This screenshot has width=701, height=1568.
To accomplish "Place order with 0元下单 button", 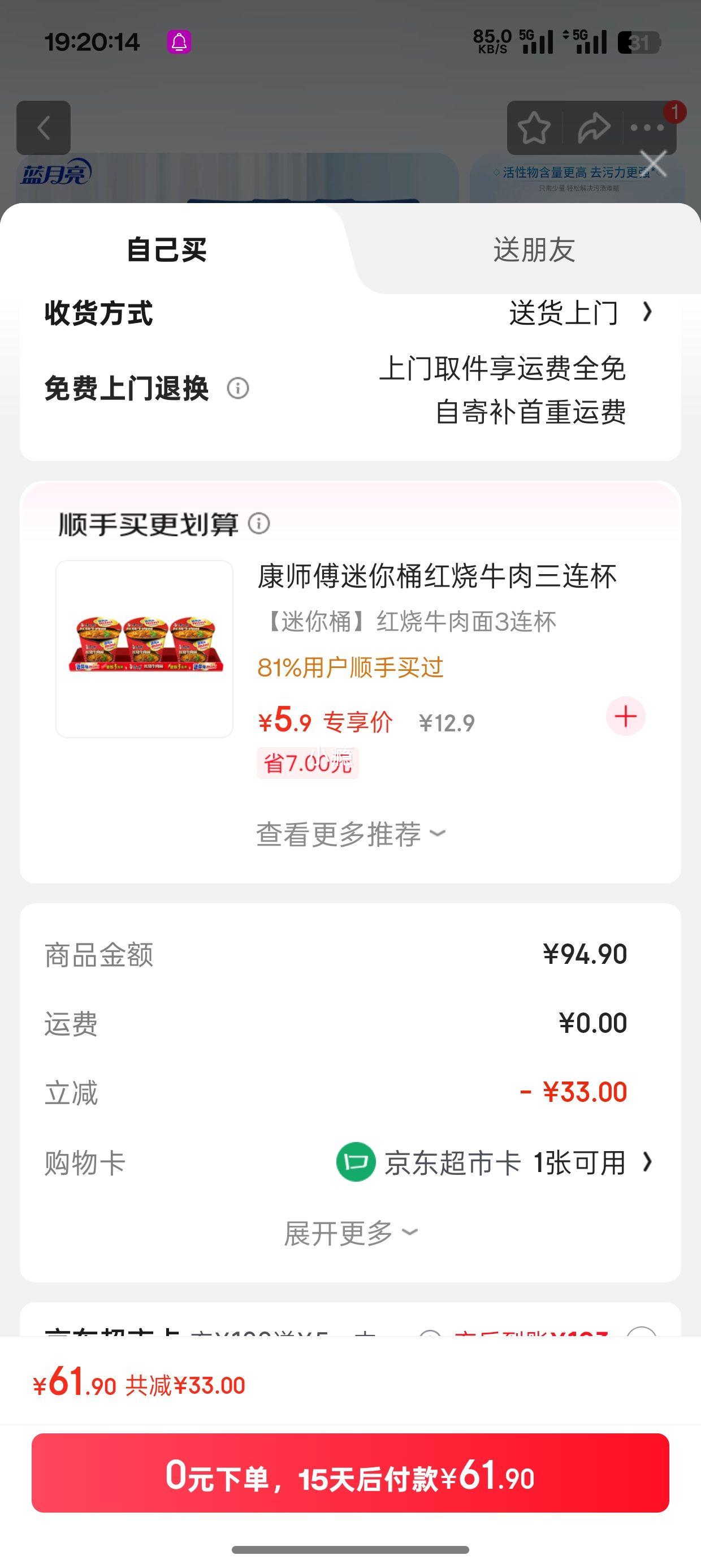I will click(350, 1477).
